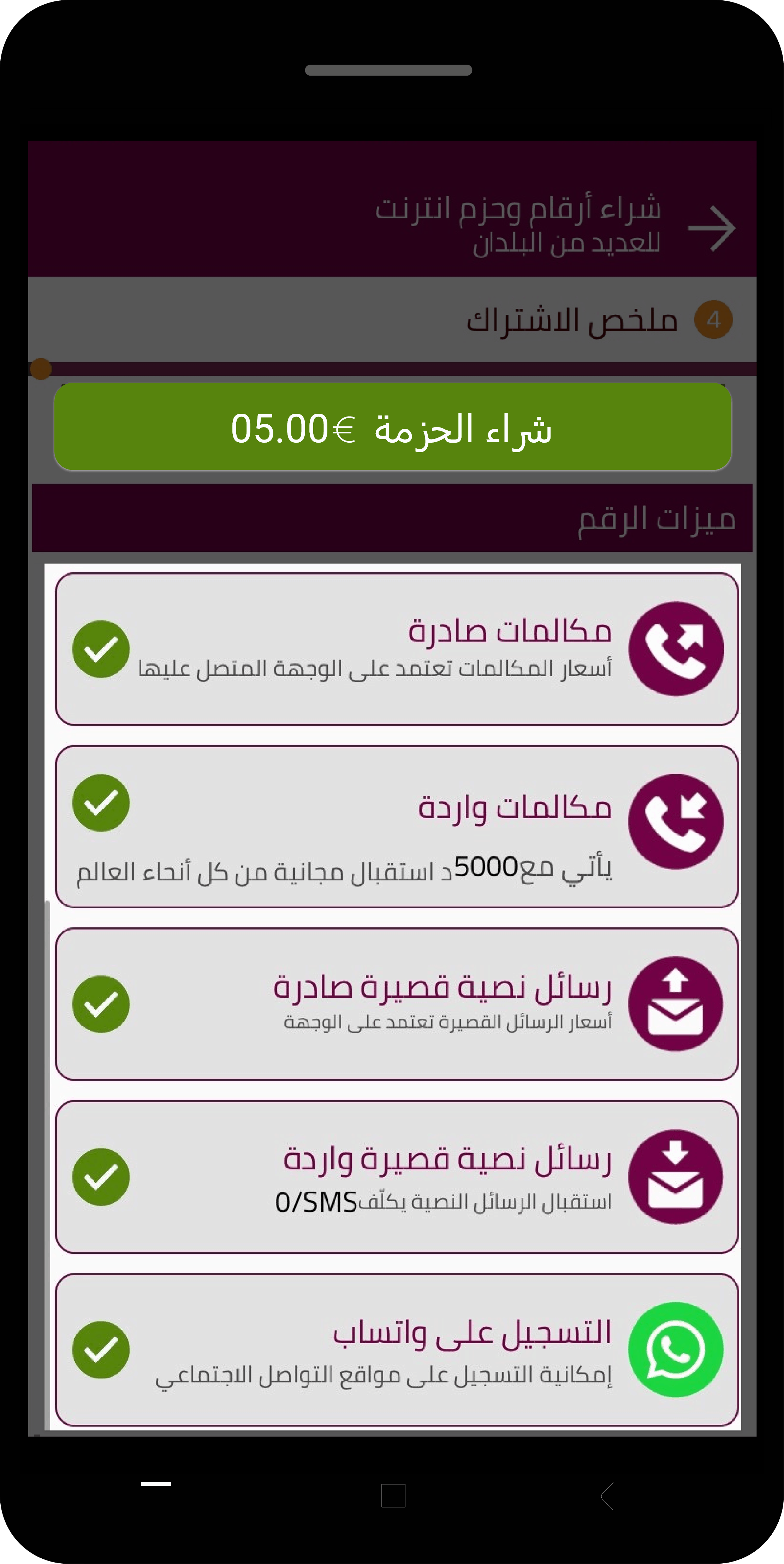Open the incoming calls feature card

pyautogui.click(x=397, y=827)
